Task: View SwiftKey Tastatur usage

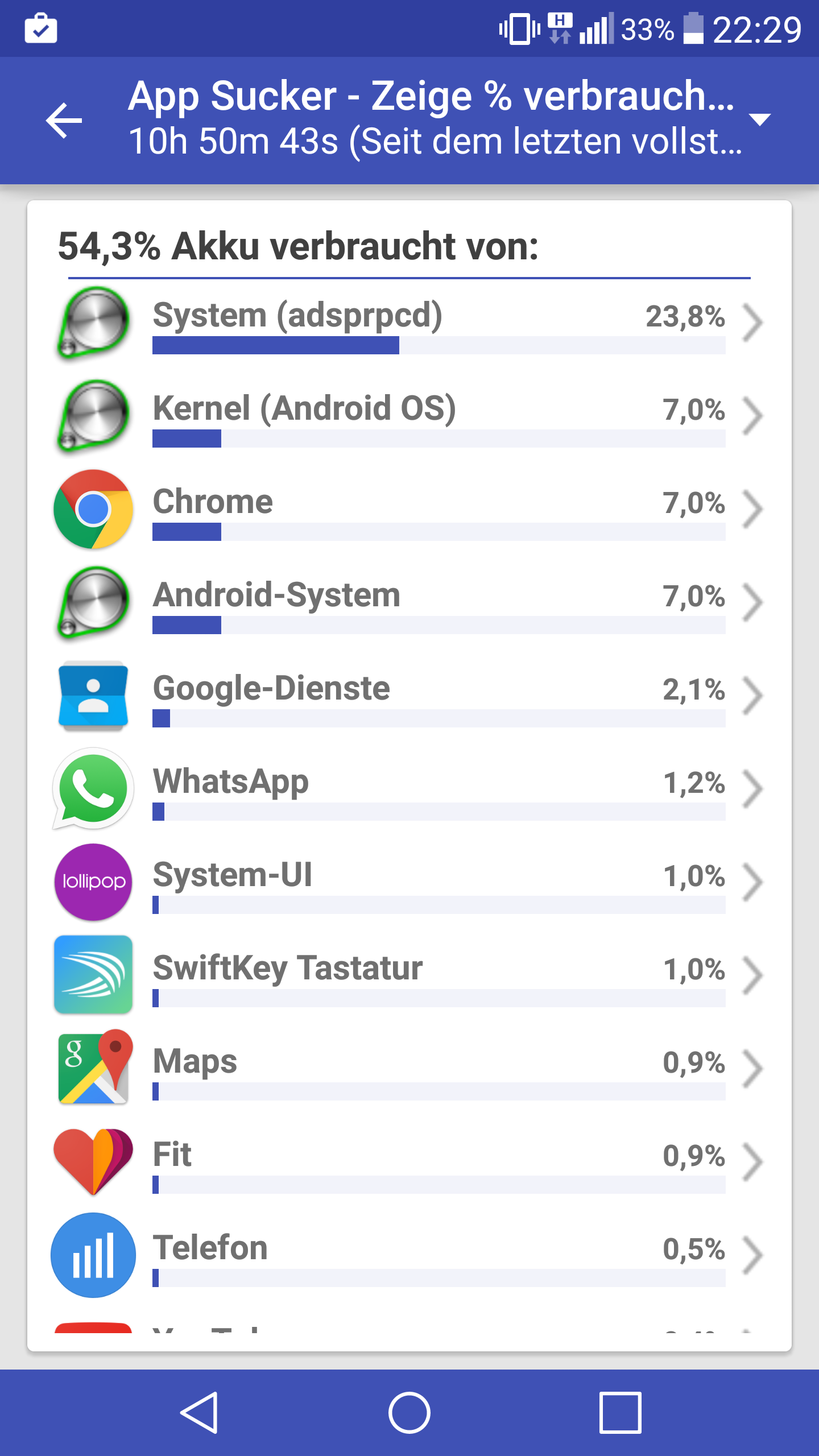Action: [409, 976]
